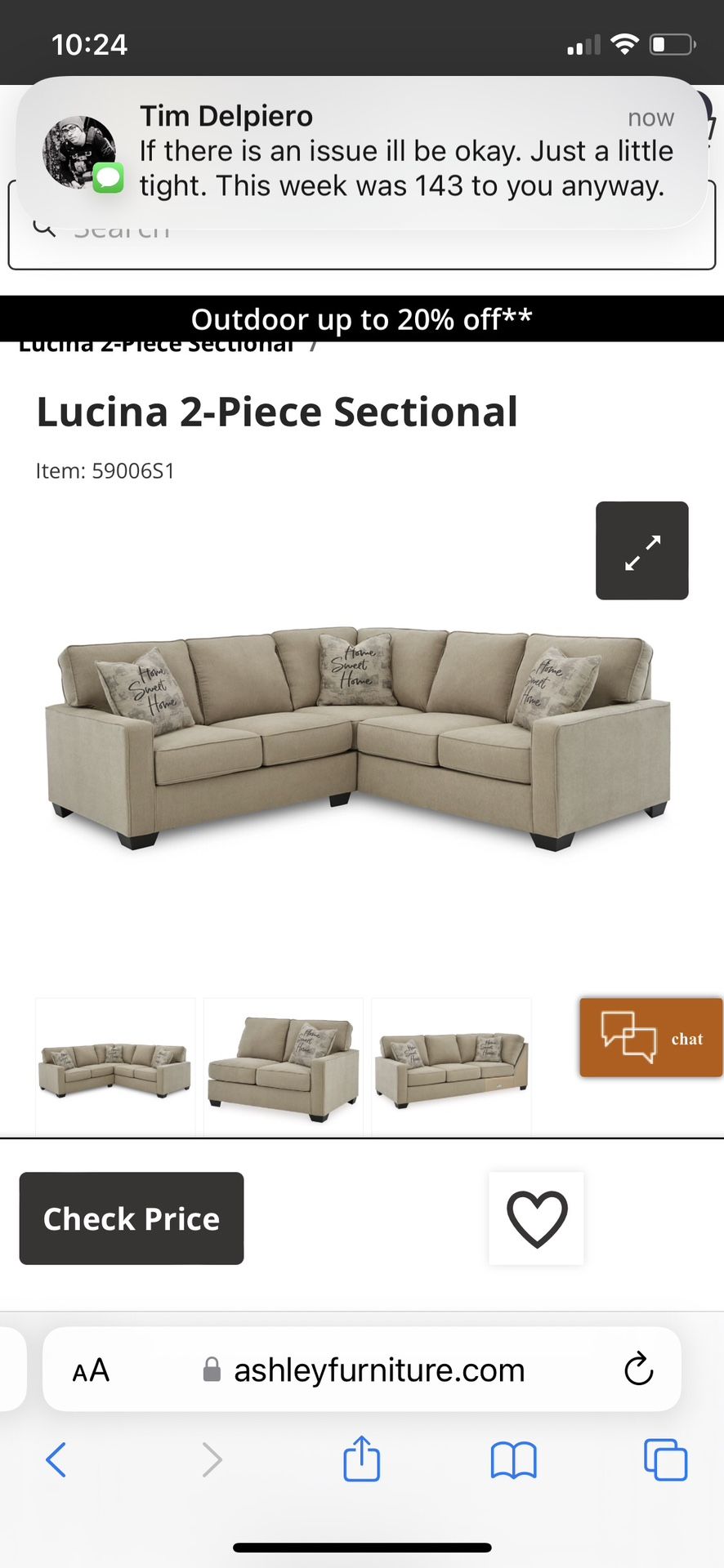
Task: Add sectional to favorites with heart
Action: 537,1218
